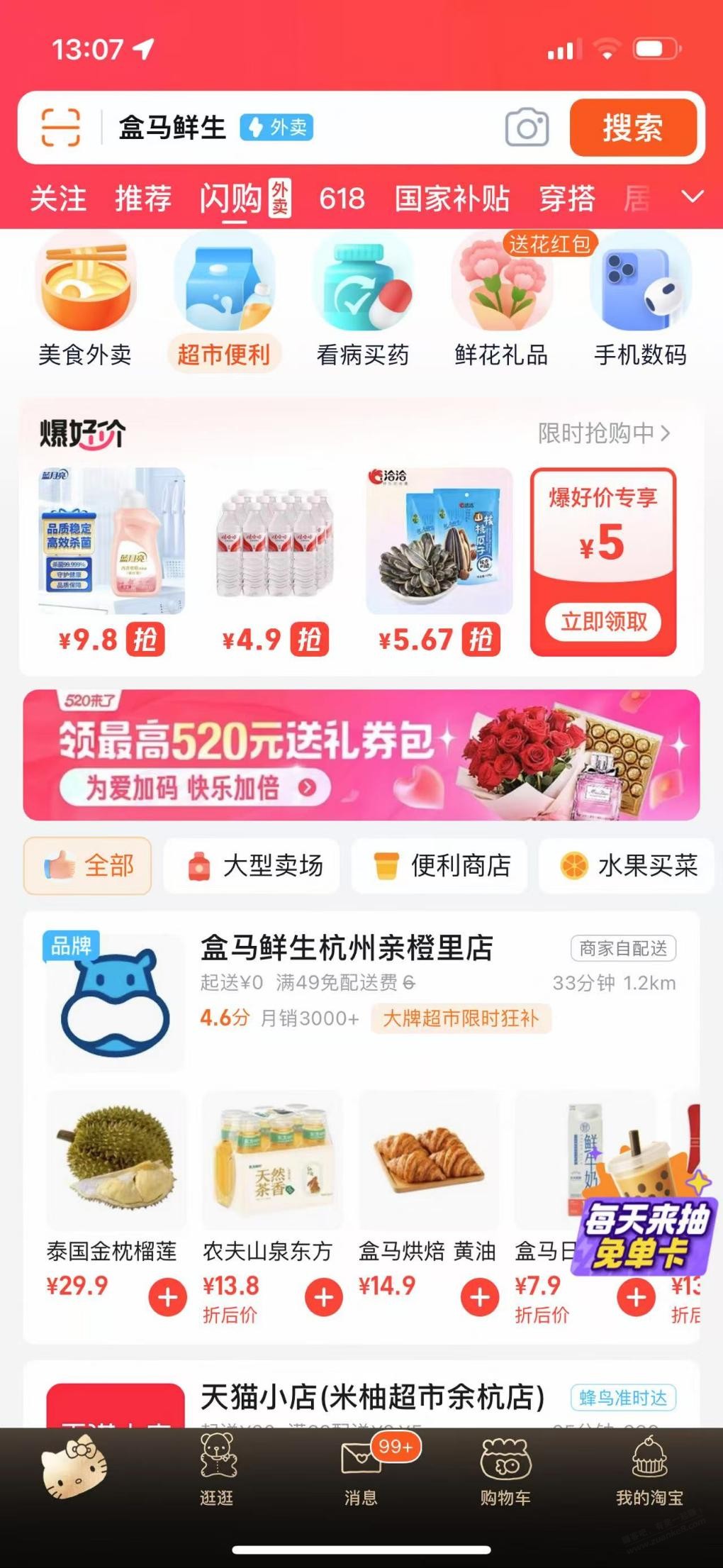Open the scan code icon
This screenshot has height=1568, width=723.
pos(61,128)
